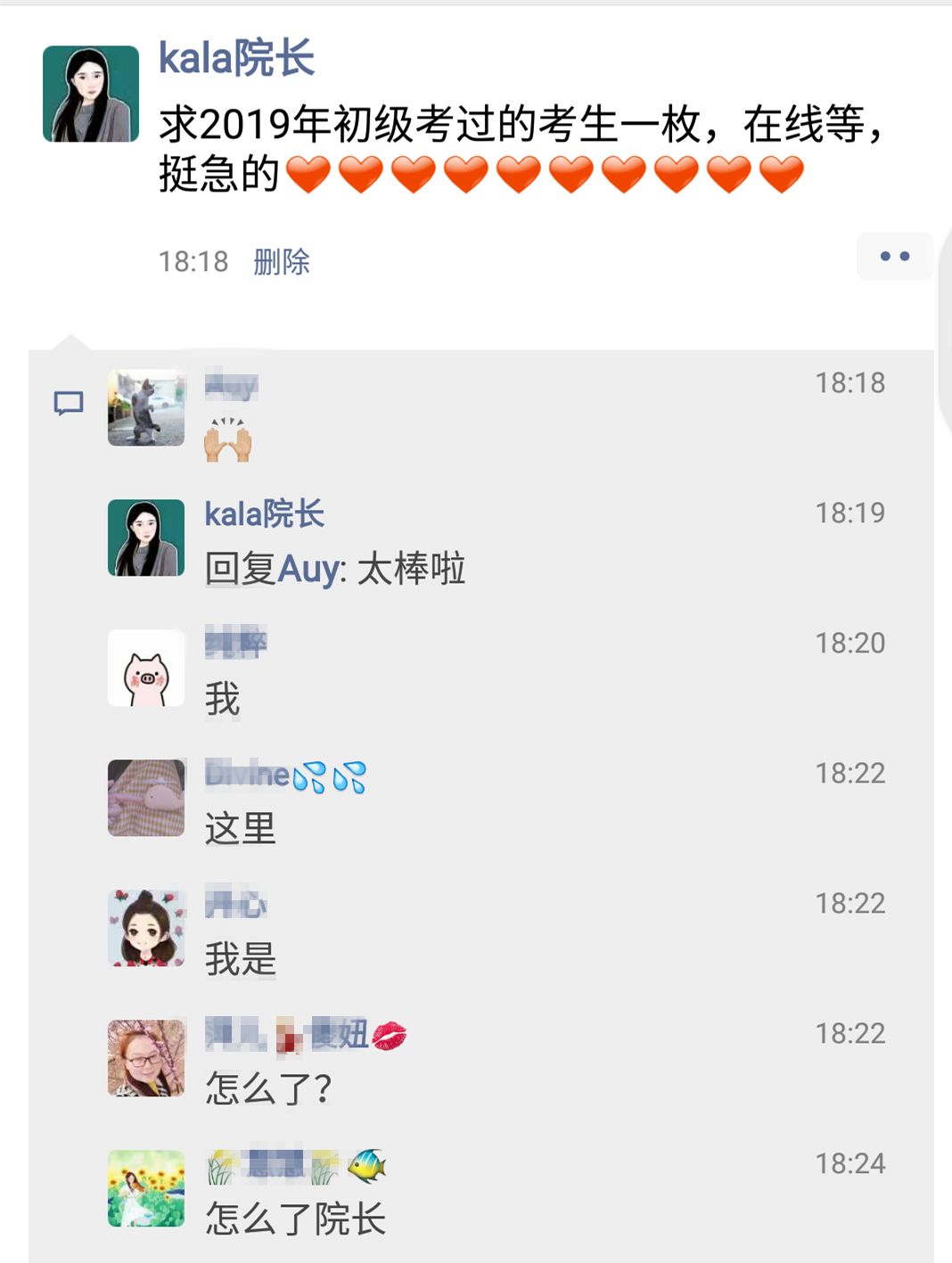The image size is (952, 1263).
Task: Open the flower-girl avatar next to 我是
Action: (x=145, y=928)
